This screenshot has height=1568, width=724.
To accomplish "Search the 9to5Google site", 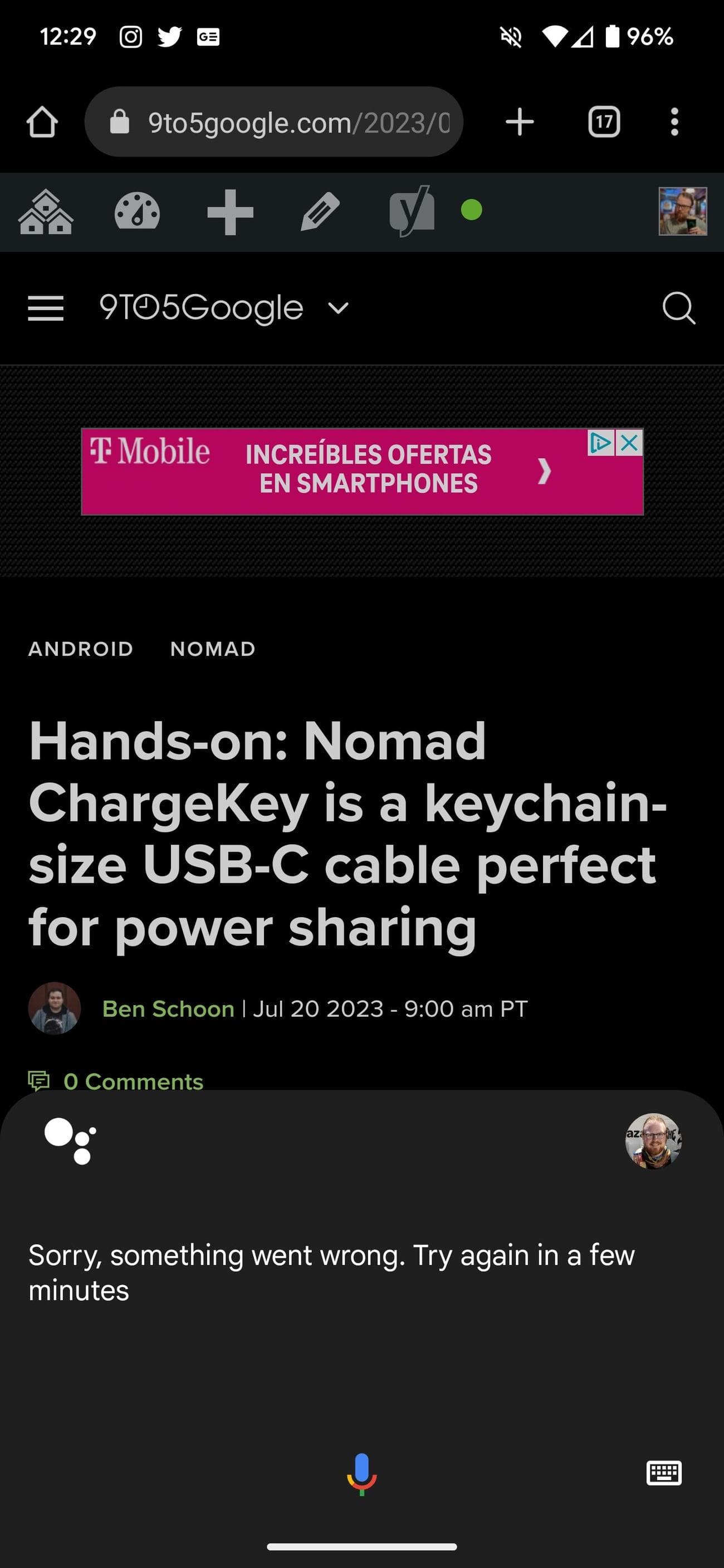I will (x=678, y=308).
